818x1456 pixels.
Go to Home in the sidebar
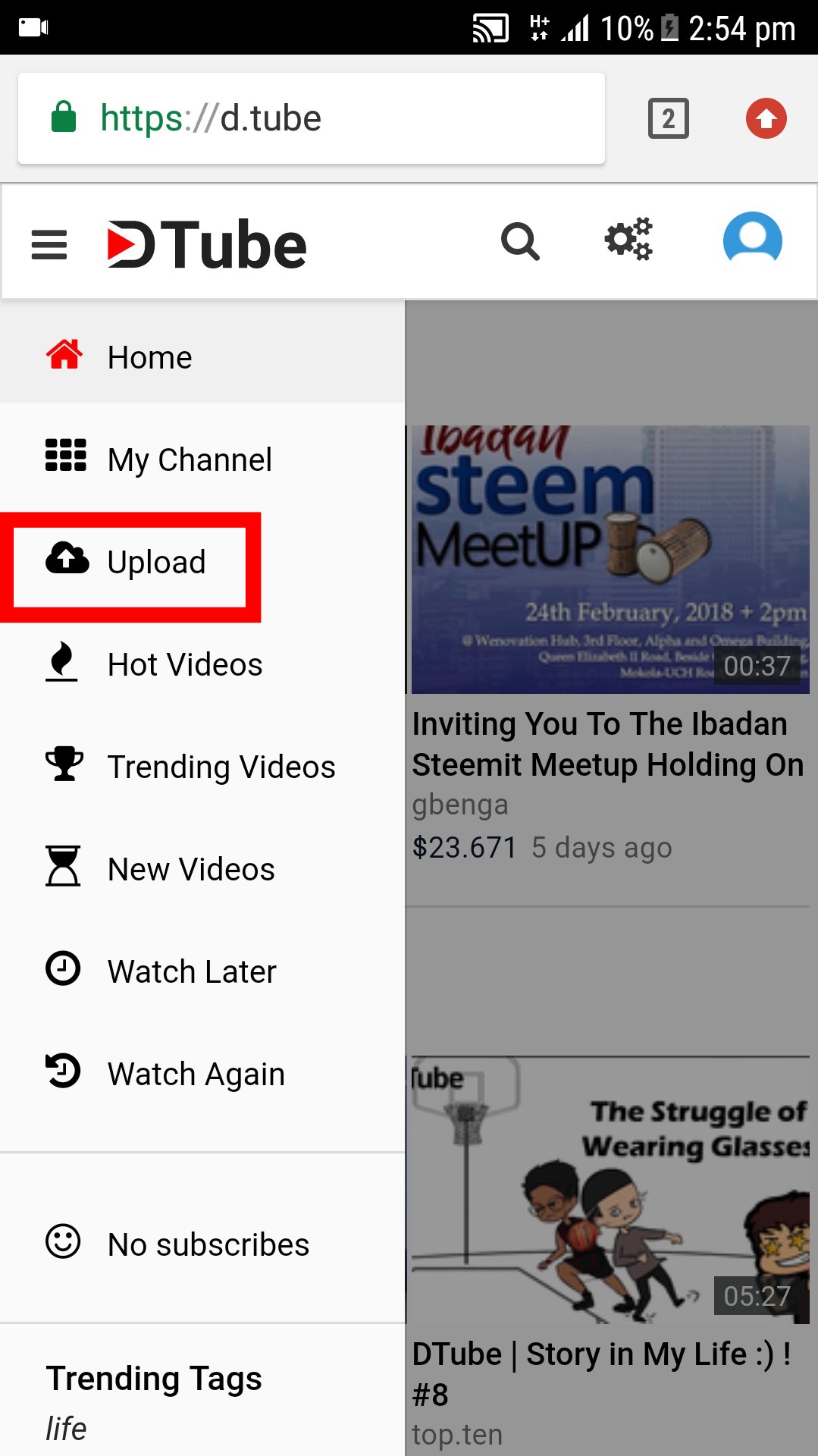pos(150,357)
